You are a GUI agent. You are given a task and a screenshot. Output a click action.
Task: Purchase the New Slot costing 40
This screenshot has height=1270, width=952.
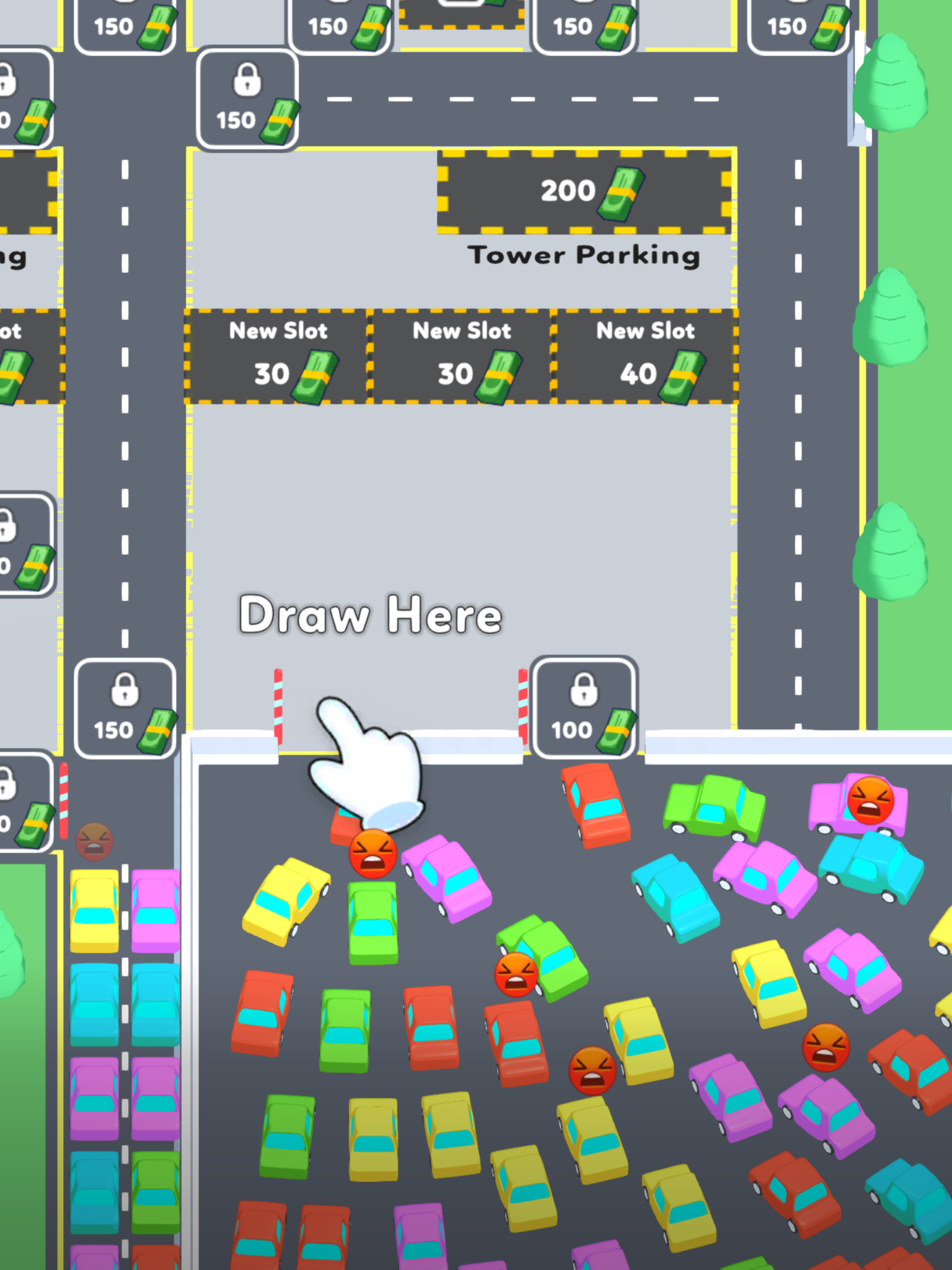(645, 357)
